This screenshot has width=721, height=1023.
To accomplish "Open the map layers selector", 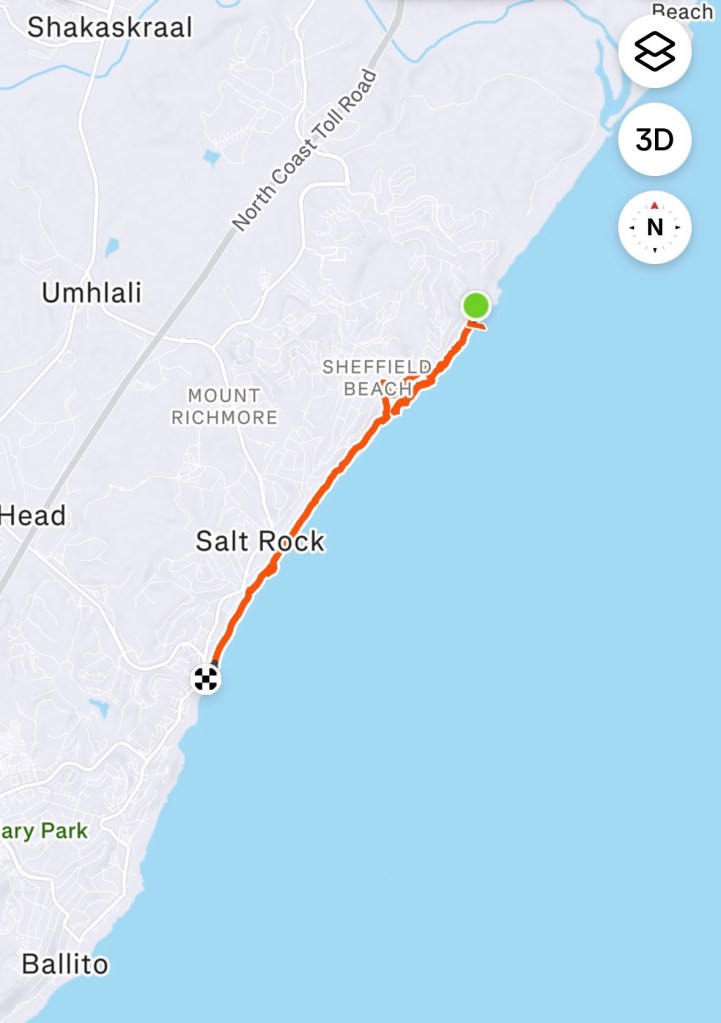I will point(655,52).
